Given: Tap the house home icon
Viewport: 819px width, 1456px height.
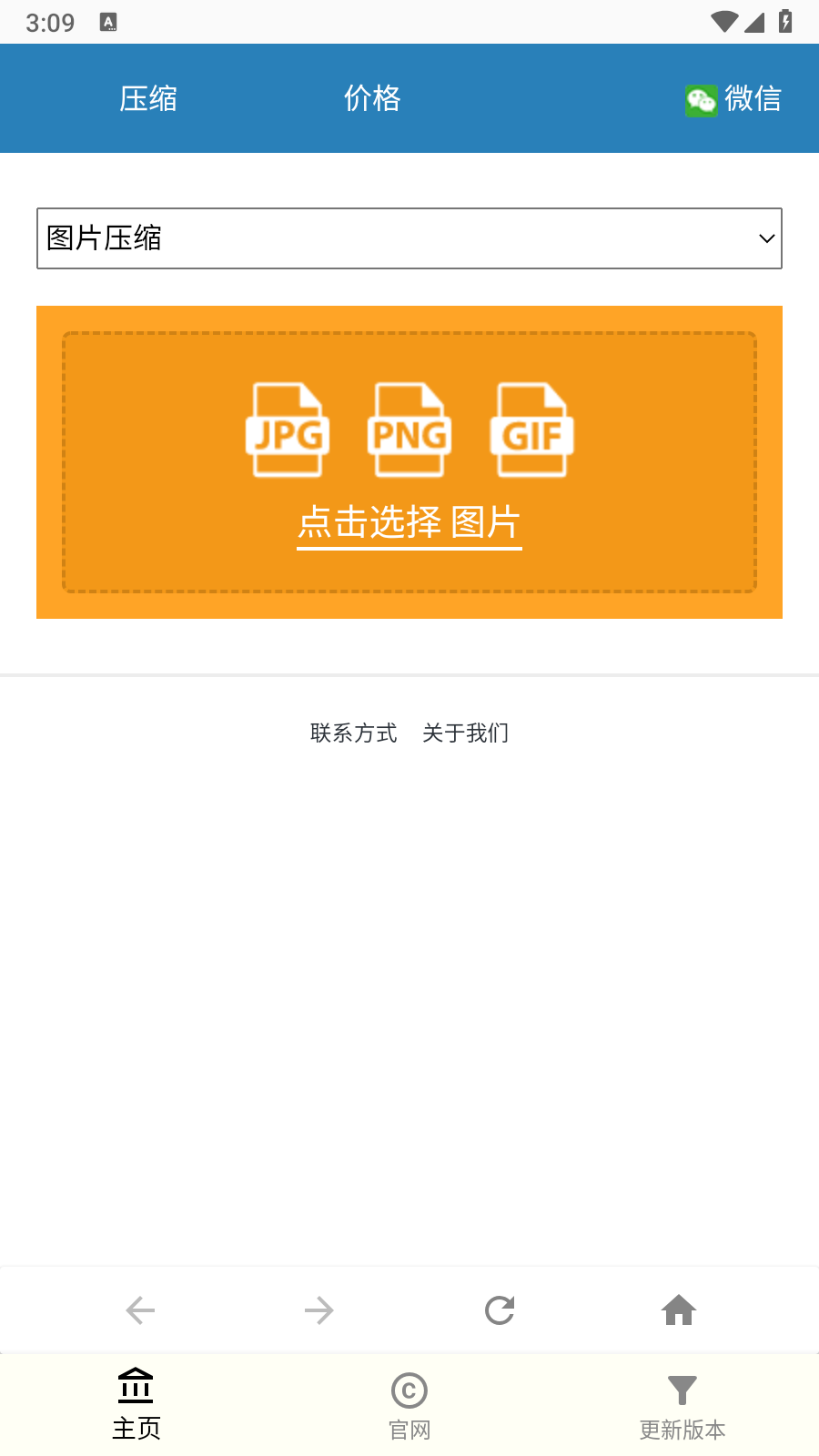Looking at the screenshot, I should pos(679,1310).
